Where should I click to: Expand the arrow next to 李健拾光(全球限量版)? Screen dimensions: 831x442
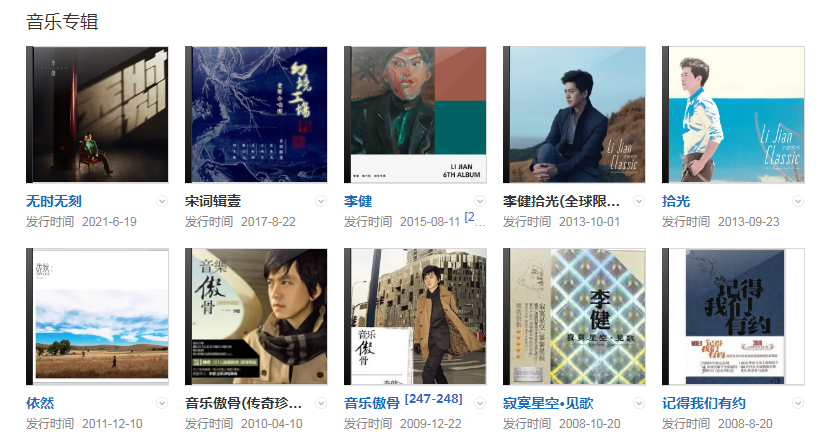(x=640, y=201)
